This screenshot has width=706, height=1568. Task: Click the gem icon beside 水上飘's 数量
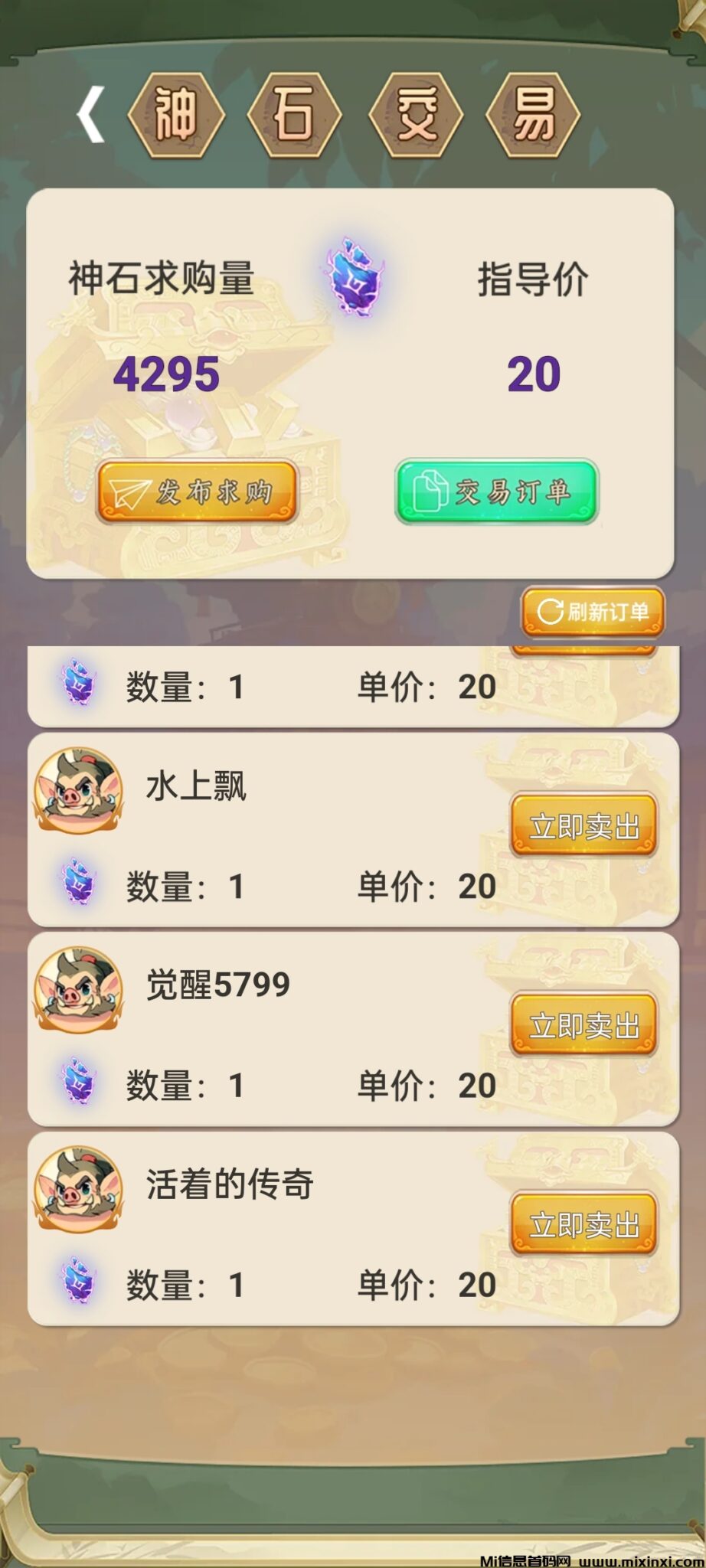(79, 881)
